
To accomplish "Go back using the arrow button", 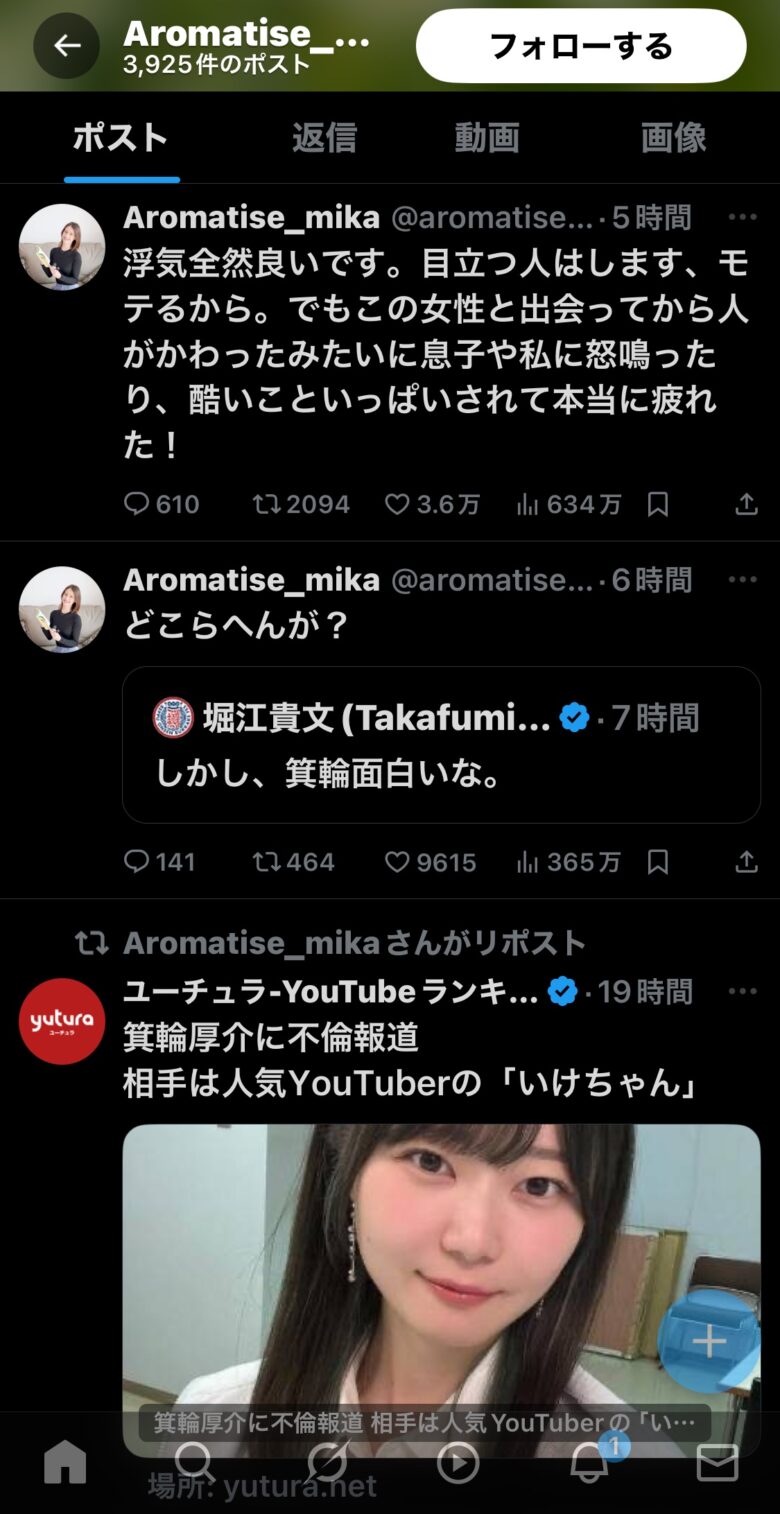I will [67, 45].
